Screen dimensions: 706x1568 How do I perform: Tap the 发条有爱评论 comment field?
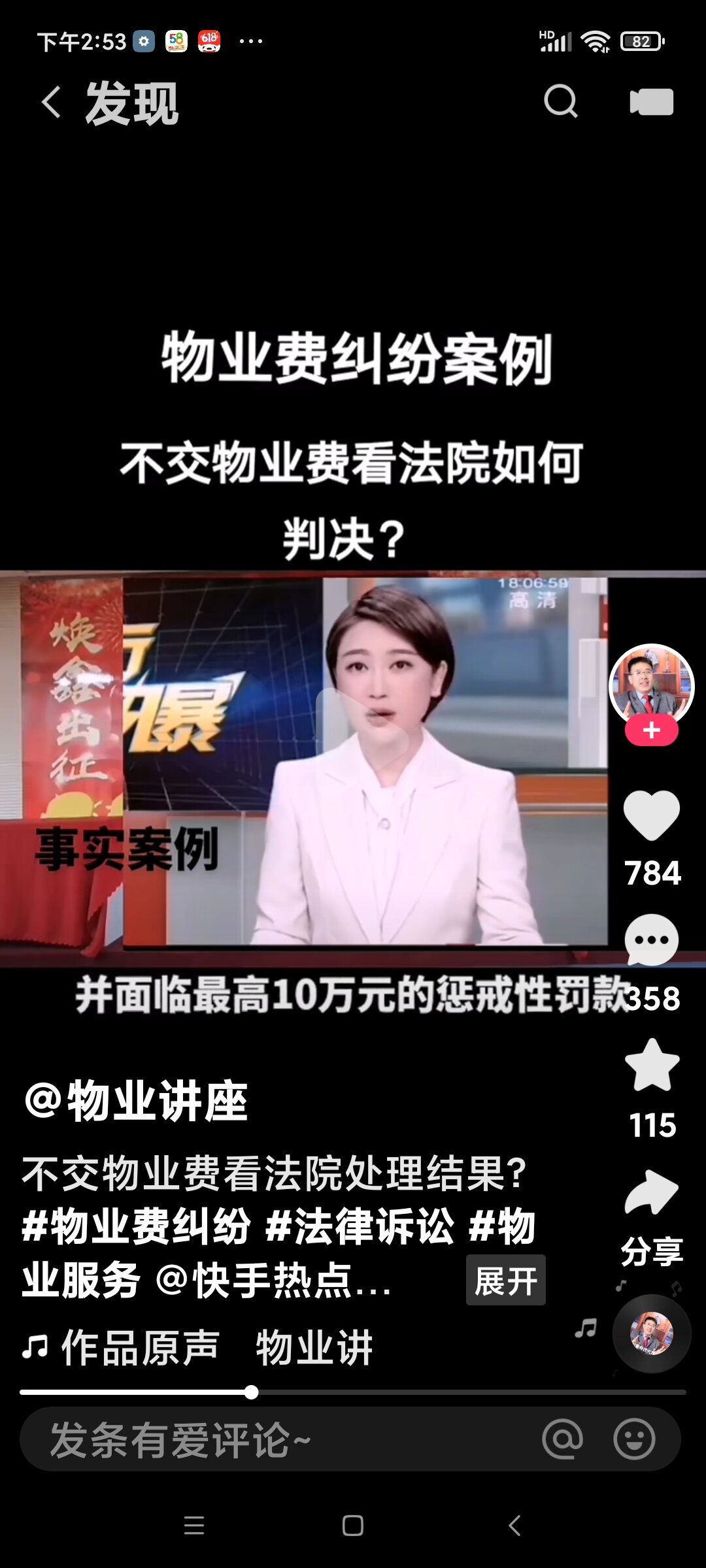[281, 1440]
